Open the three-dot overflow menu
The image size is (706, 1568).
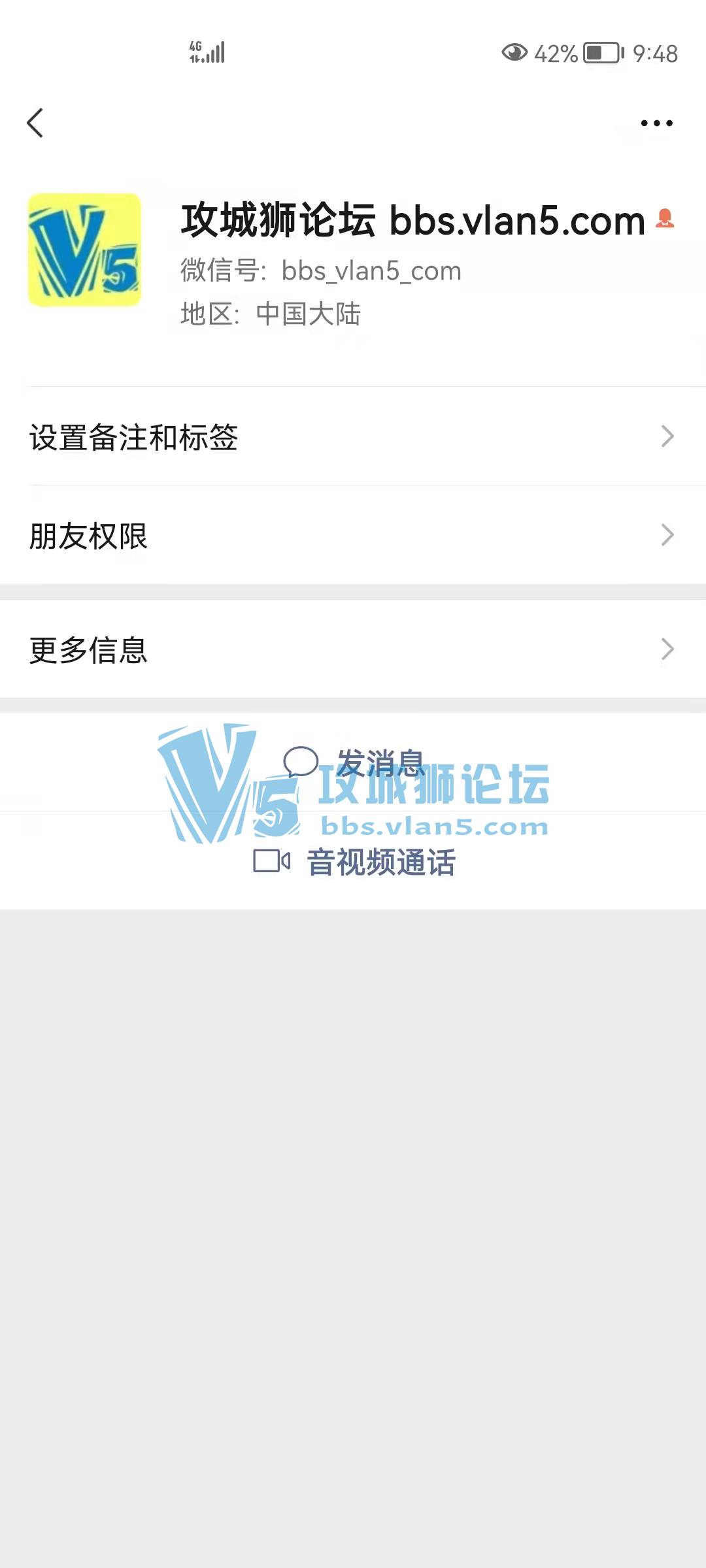(x=656, y=123)
